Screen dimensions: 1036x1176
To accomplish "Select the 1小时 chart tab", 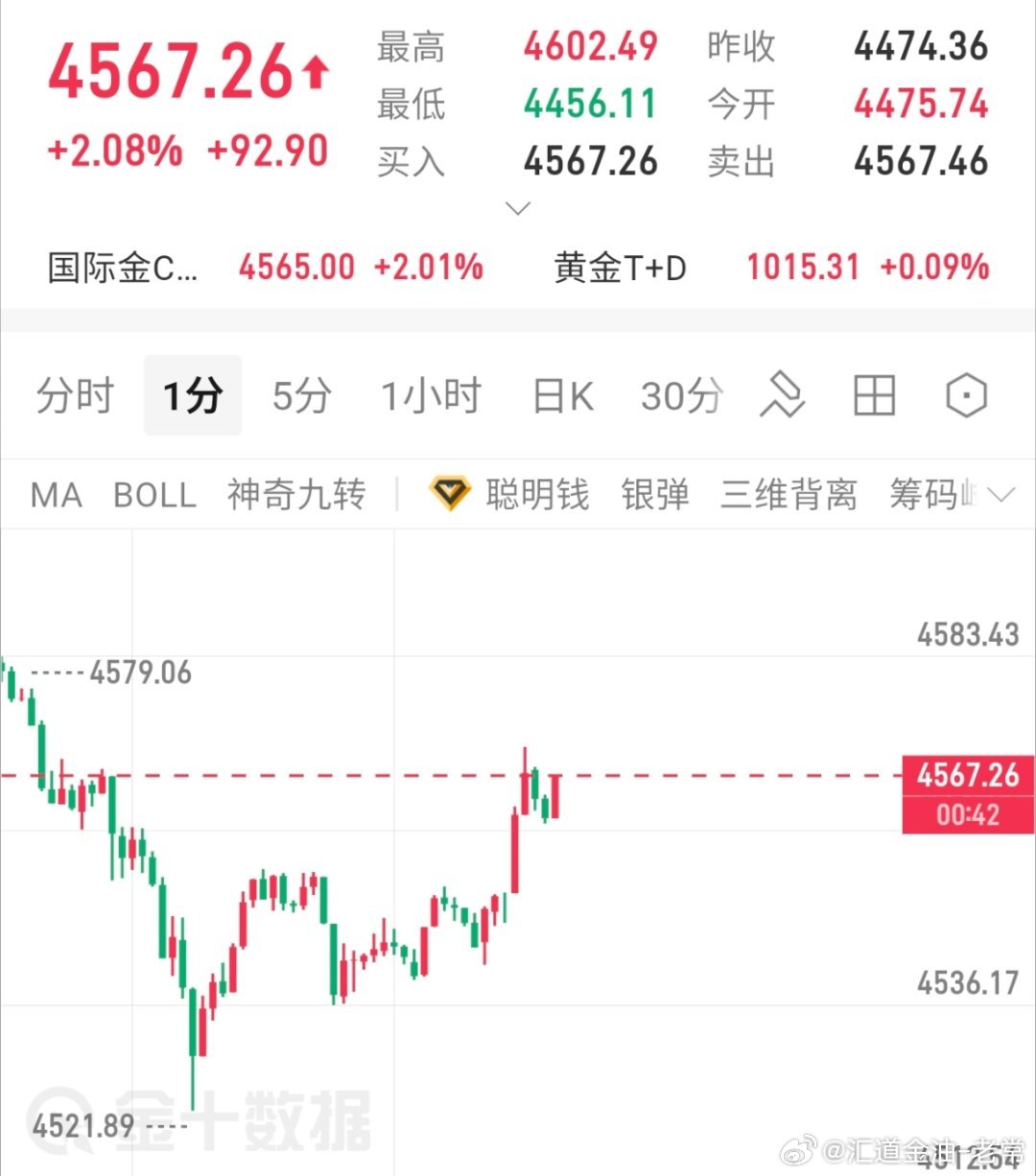I will [x=431, y=394].
